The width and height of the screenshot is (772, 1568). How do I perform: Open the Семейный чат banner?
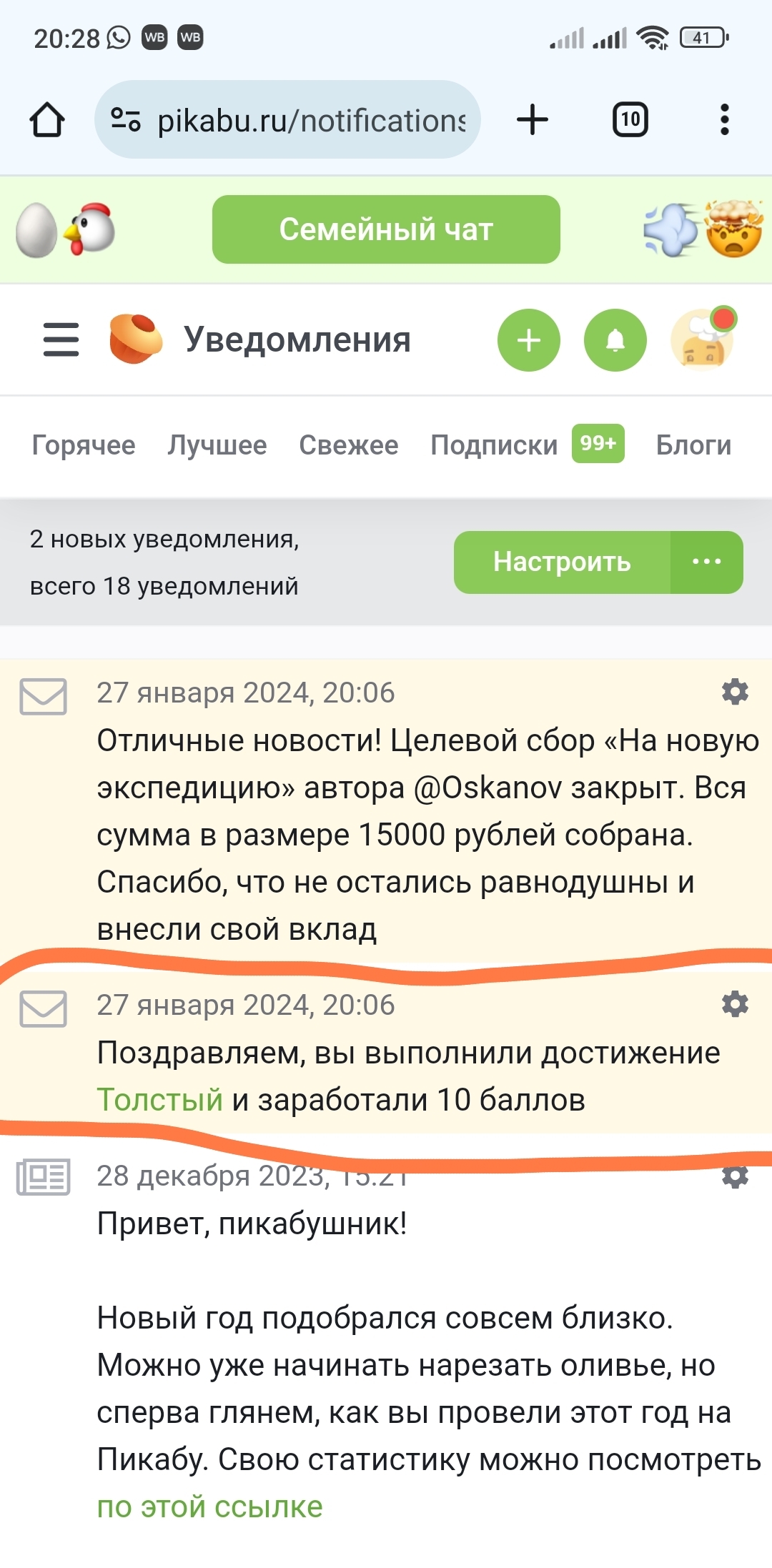tap(386, 229)
